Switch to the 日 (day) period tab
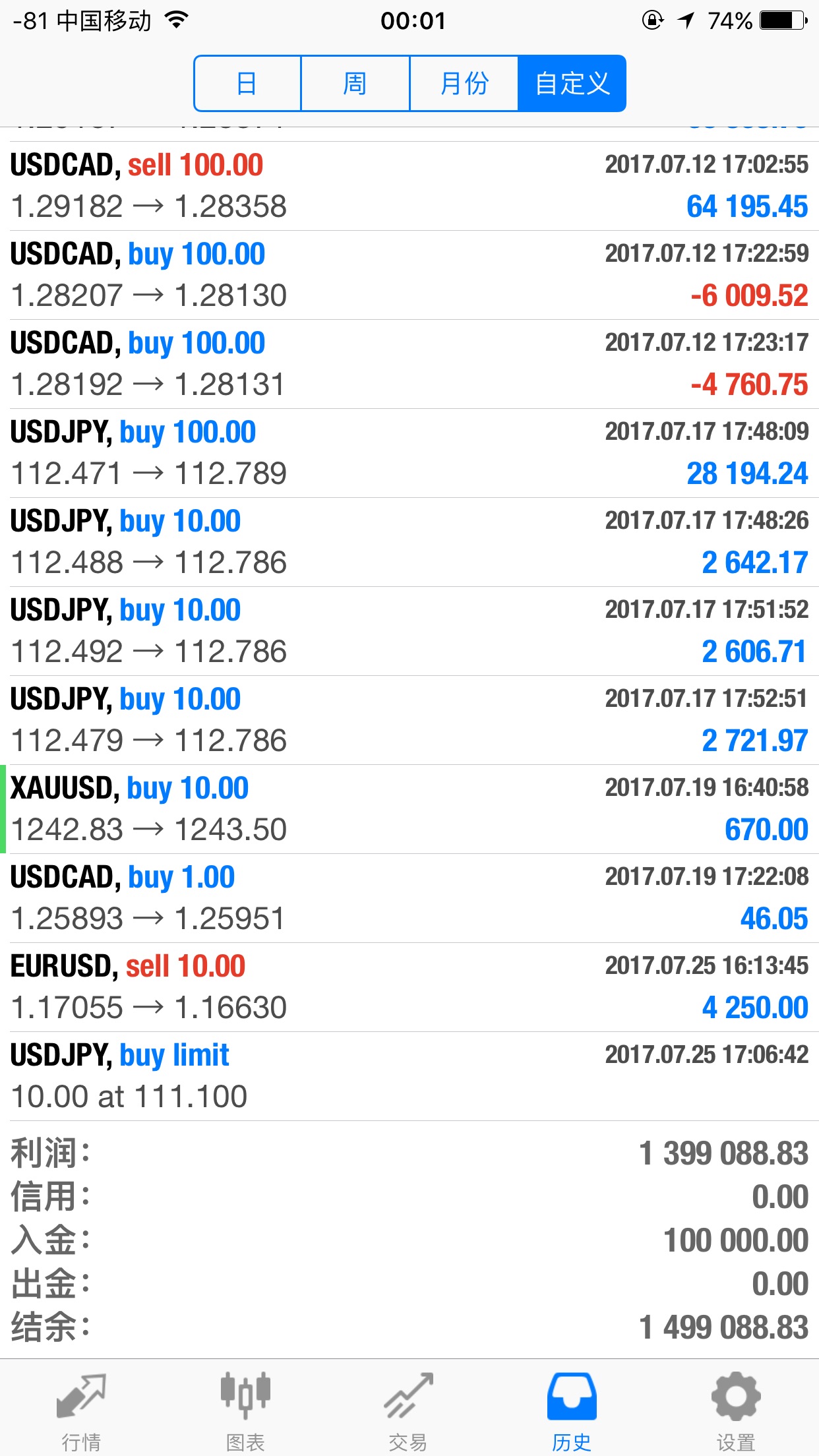 pos(247,84)
